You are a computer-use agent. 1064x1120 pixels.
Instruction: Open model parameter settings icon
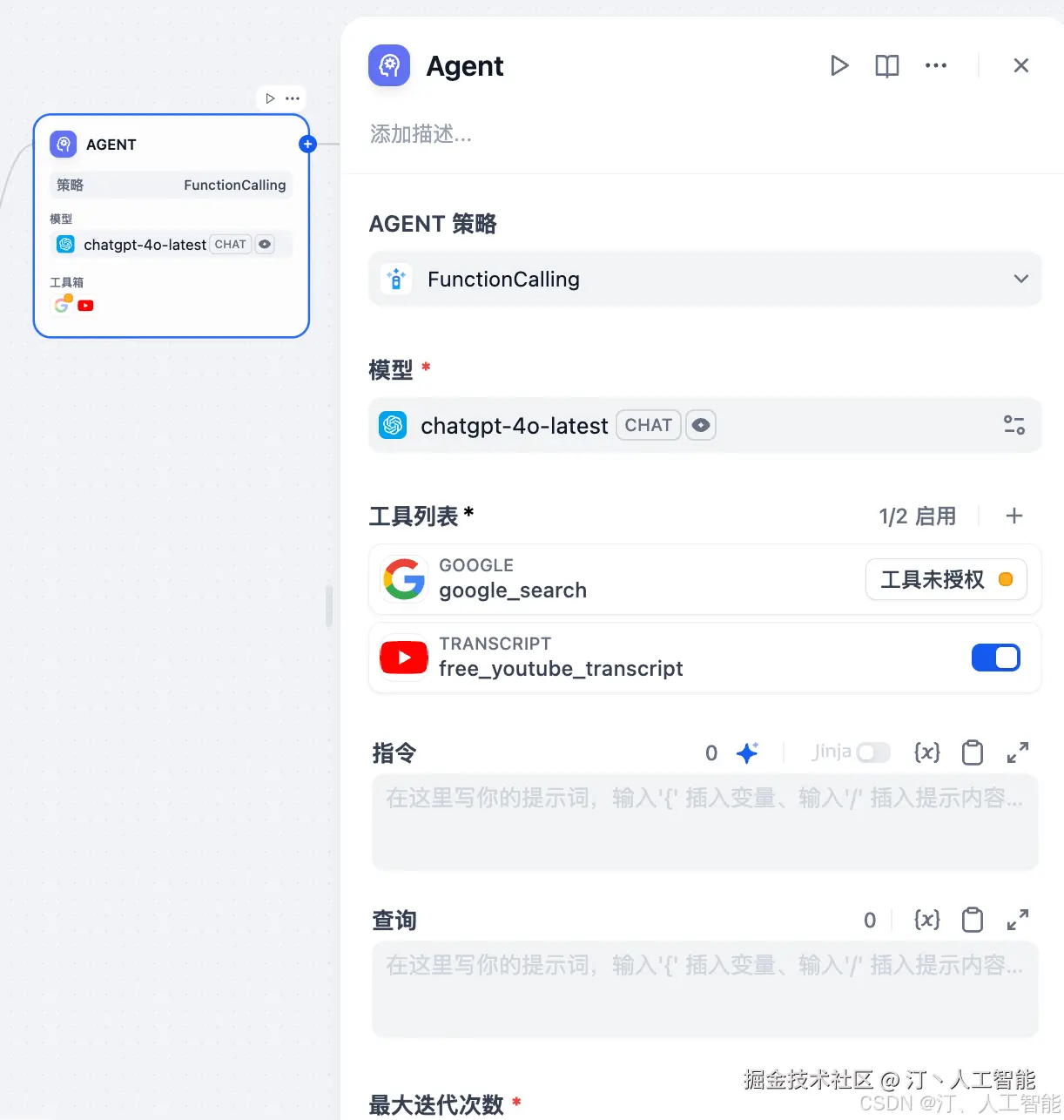[x=1014, y=425]
